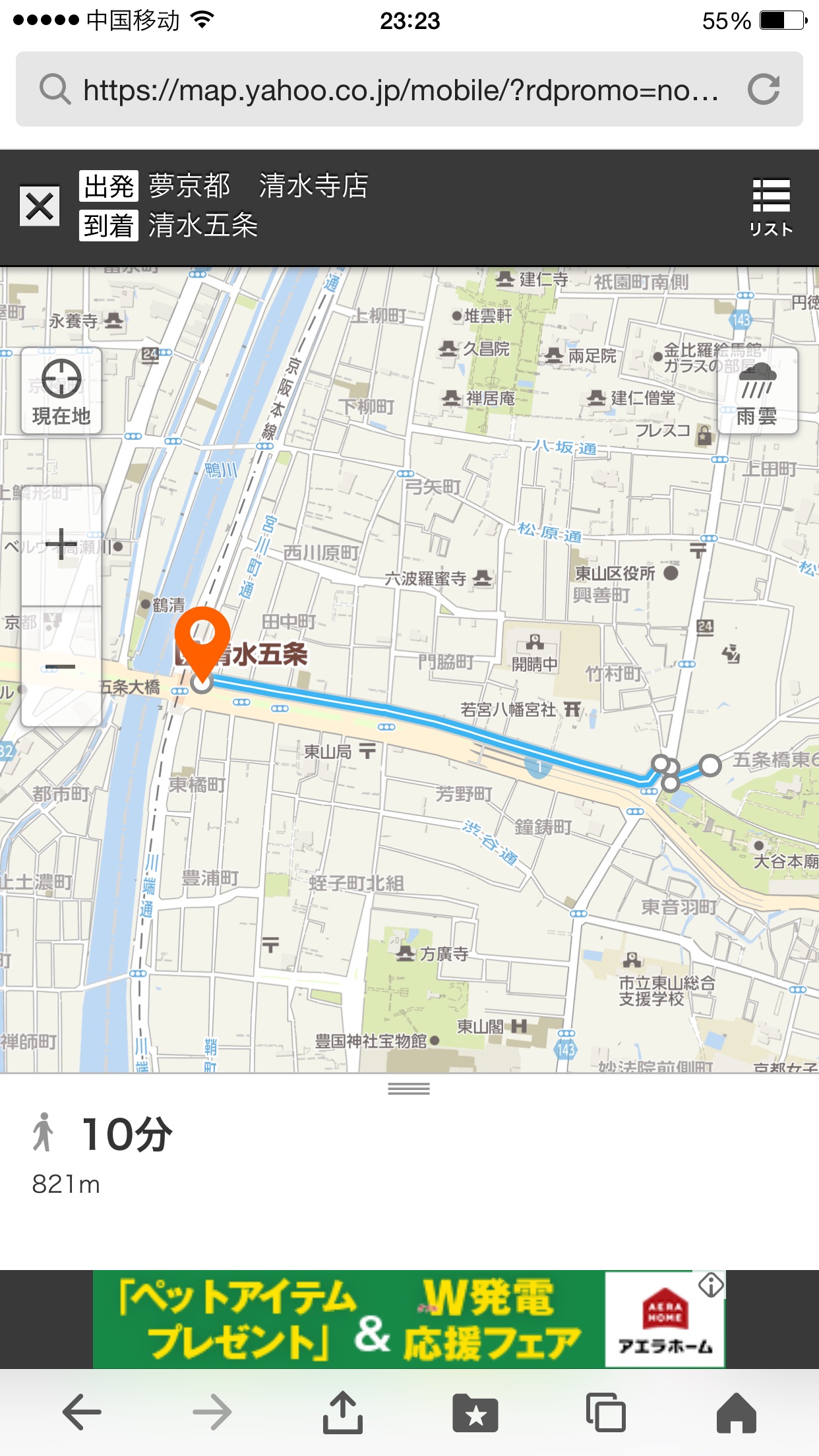Zoom out the map with minus
The height and width of the screenshot is (1456, 819).
[x=61, y=667]
